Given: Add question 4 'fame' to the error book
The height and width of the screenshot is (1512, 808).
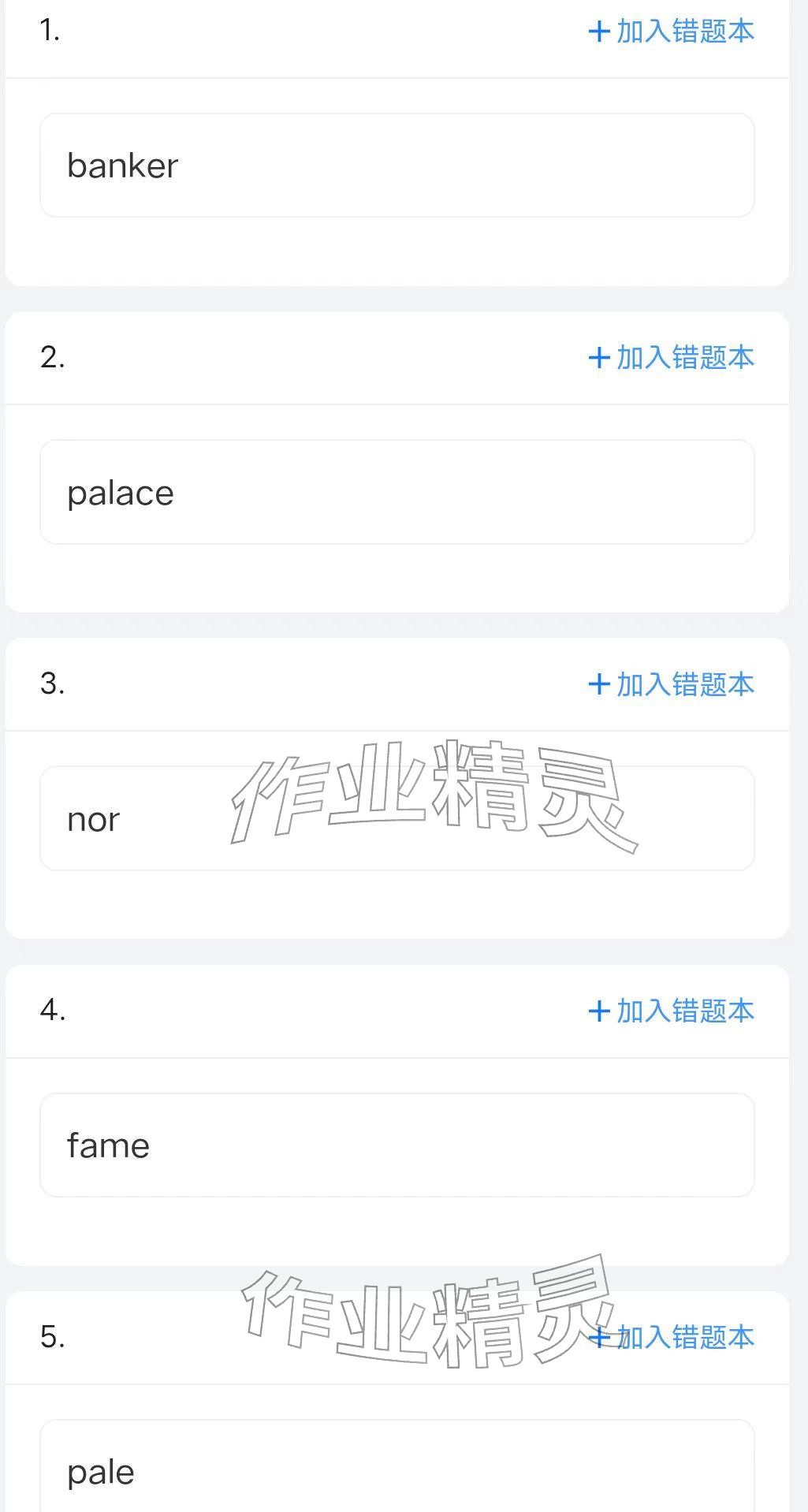Looking at the screenshot, I should [x=684, y=1011].
